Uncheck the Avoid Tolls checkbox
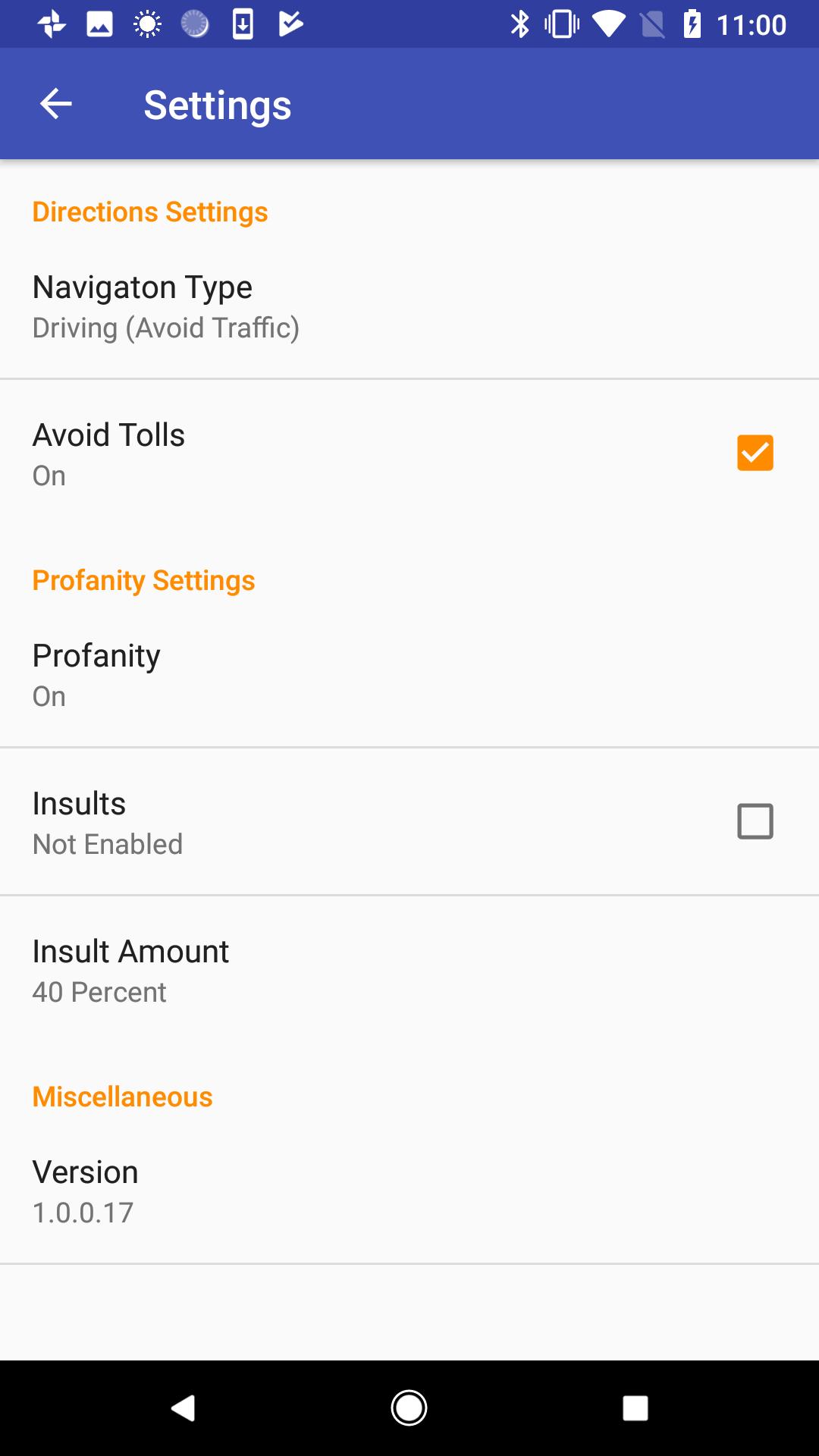This screenshot has height=1456, width=819. (755, 453)
